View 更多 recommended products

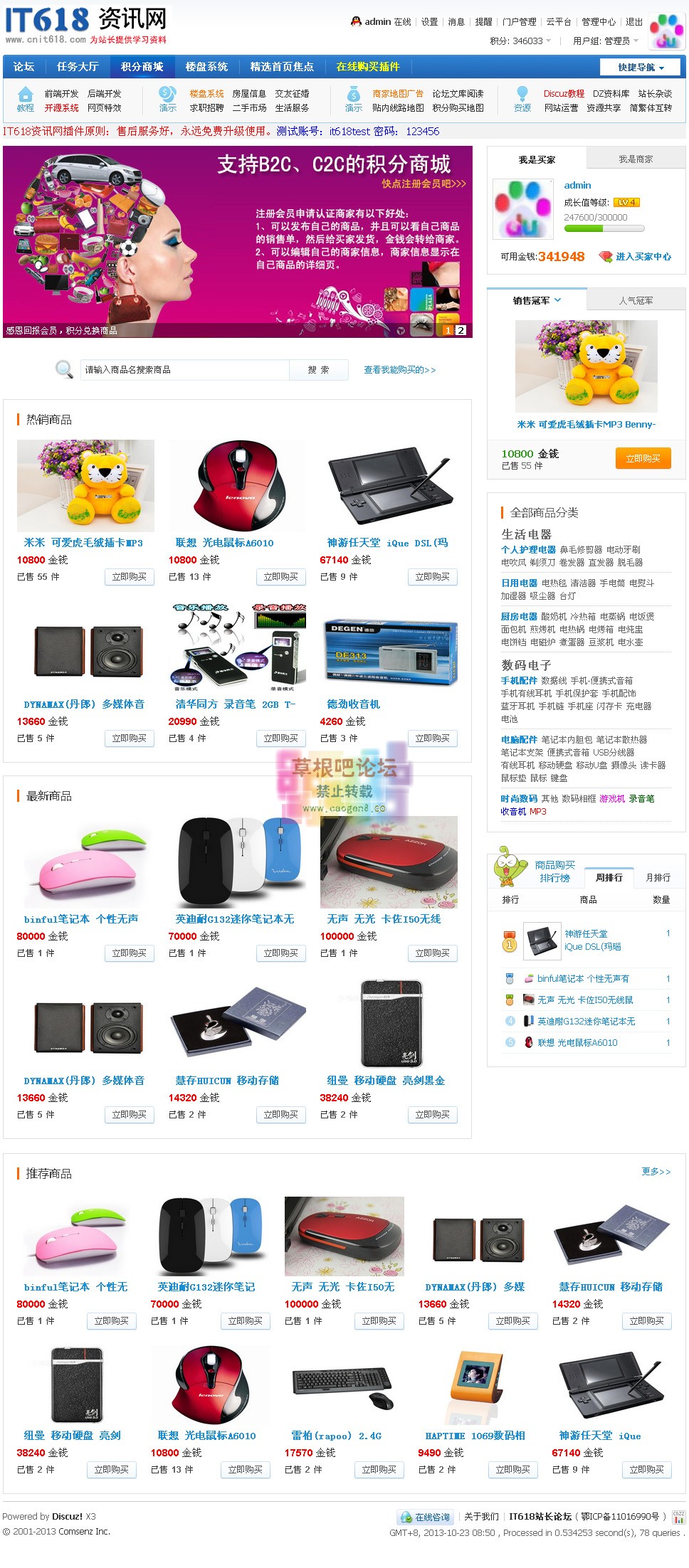click(x=656, y=1172)
